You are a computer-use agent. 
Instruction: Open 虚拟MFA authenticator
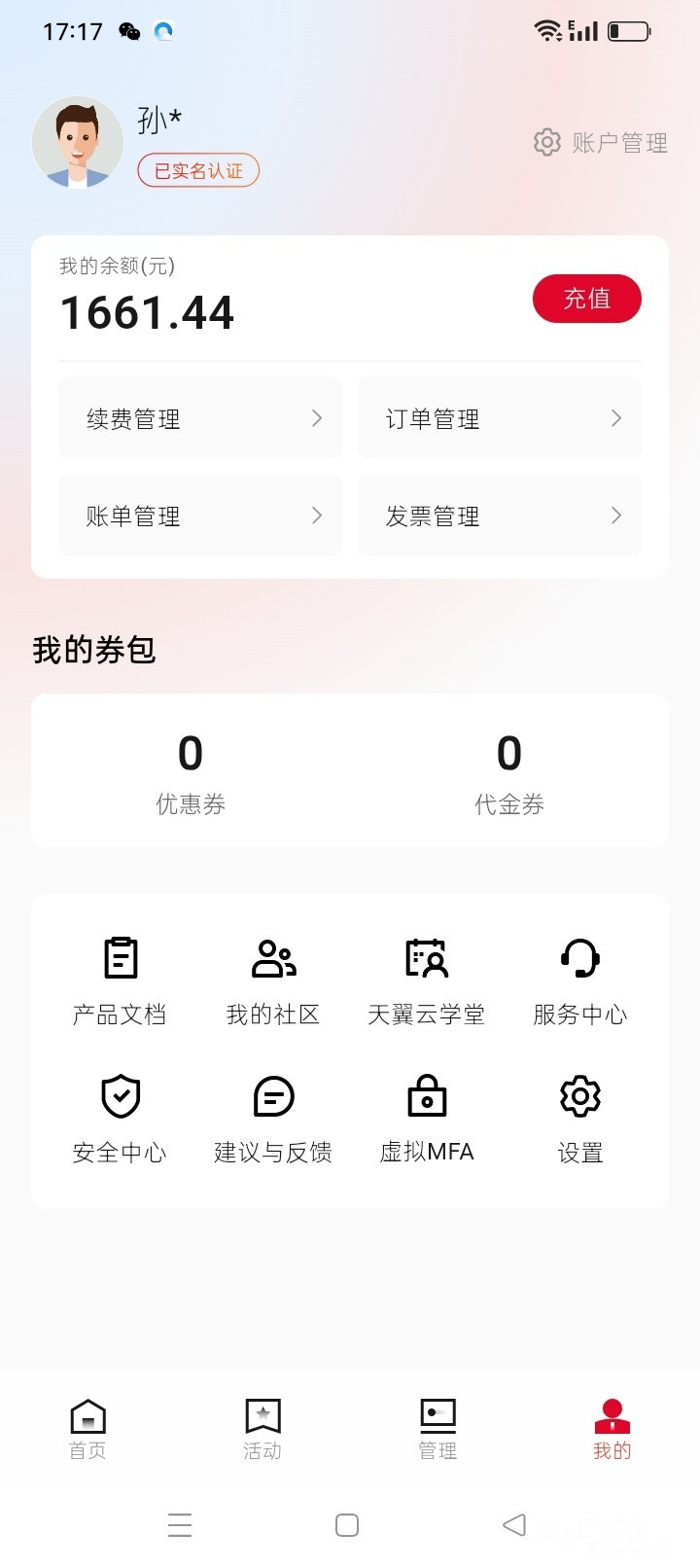(426, 1119)
